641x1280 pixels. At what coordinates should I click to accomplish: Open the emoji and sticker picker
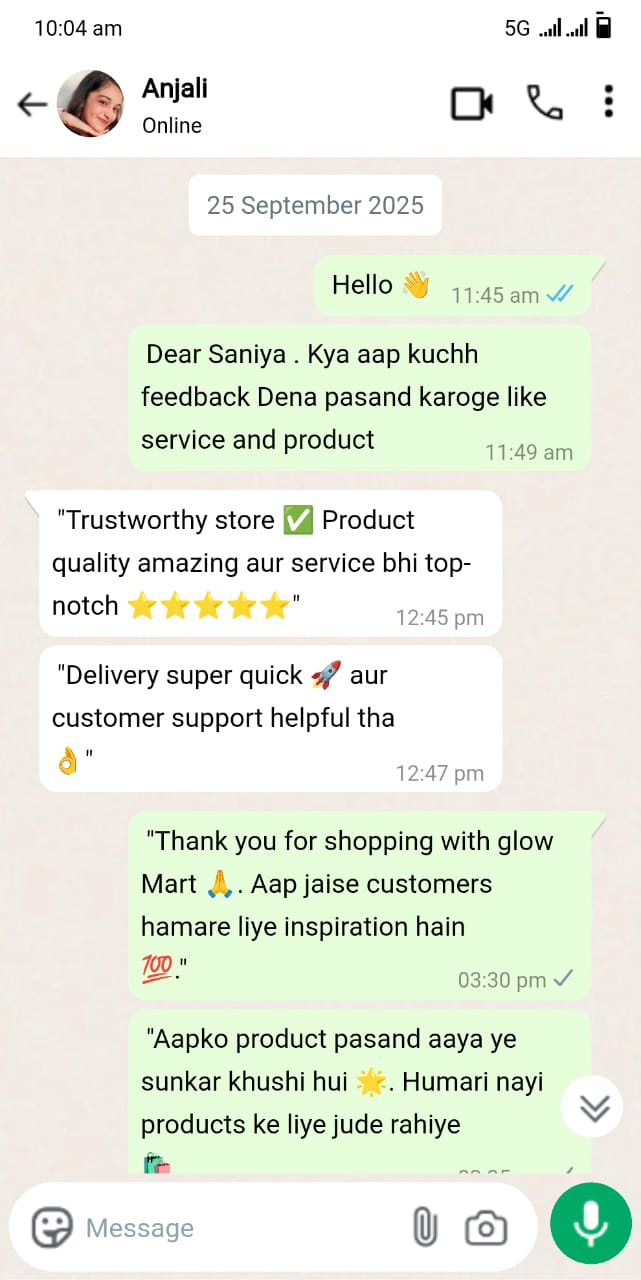point(50,1227)
